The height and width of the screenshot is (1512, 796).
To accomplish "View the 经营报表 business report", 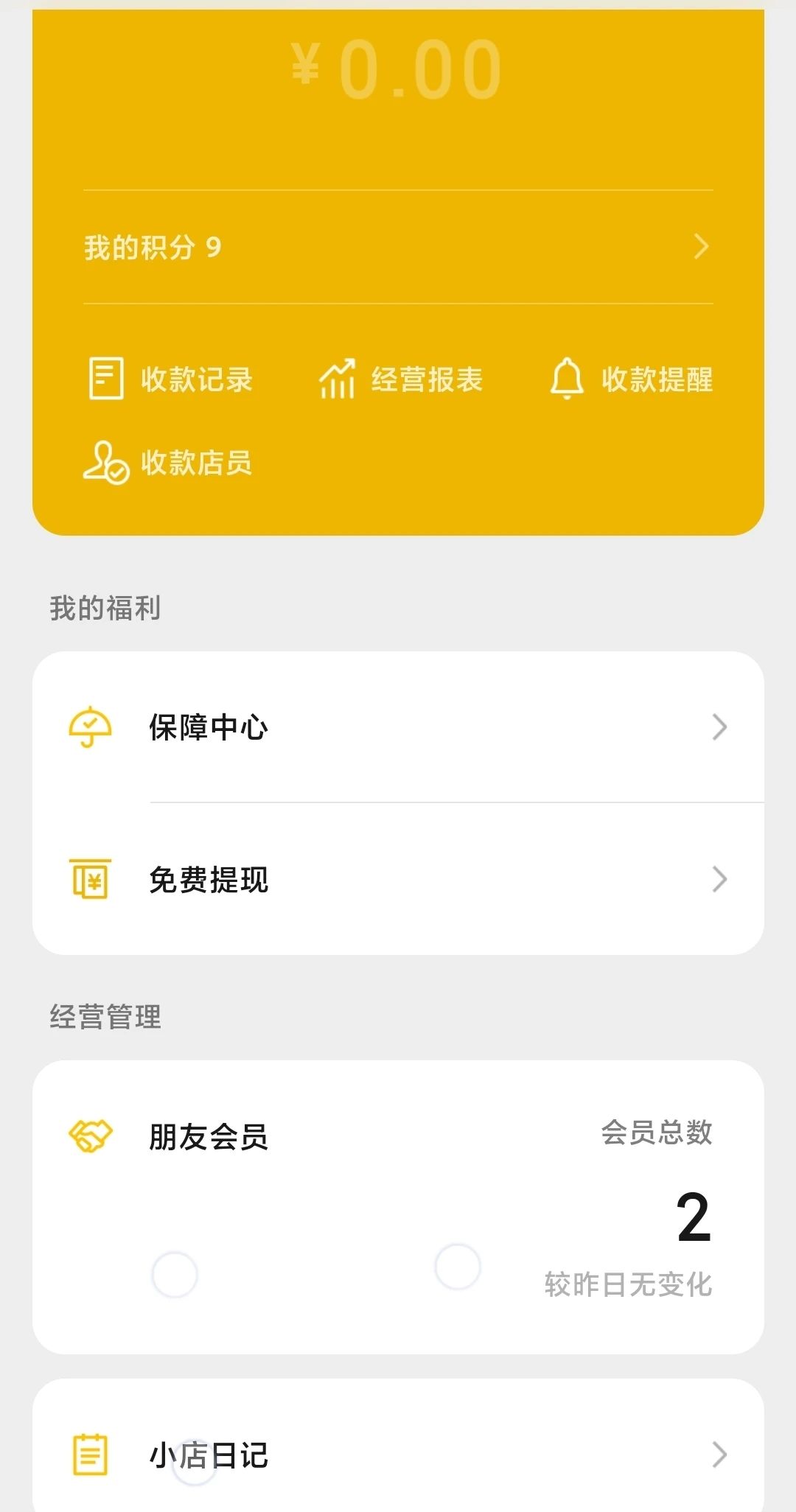I will pos(400,379).
